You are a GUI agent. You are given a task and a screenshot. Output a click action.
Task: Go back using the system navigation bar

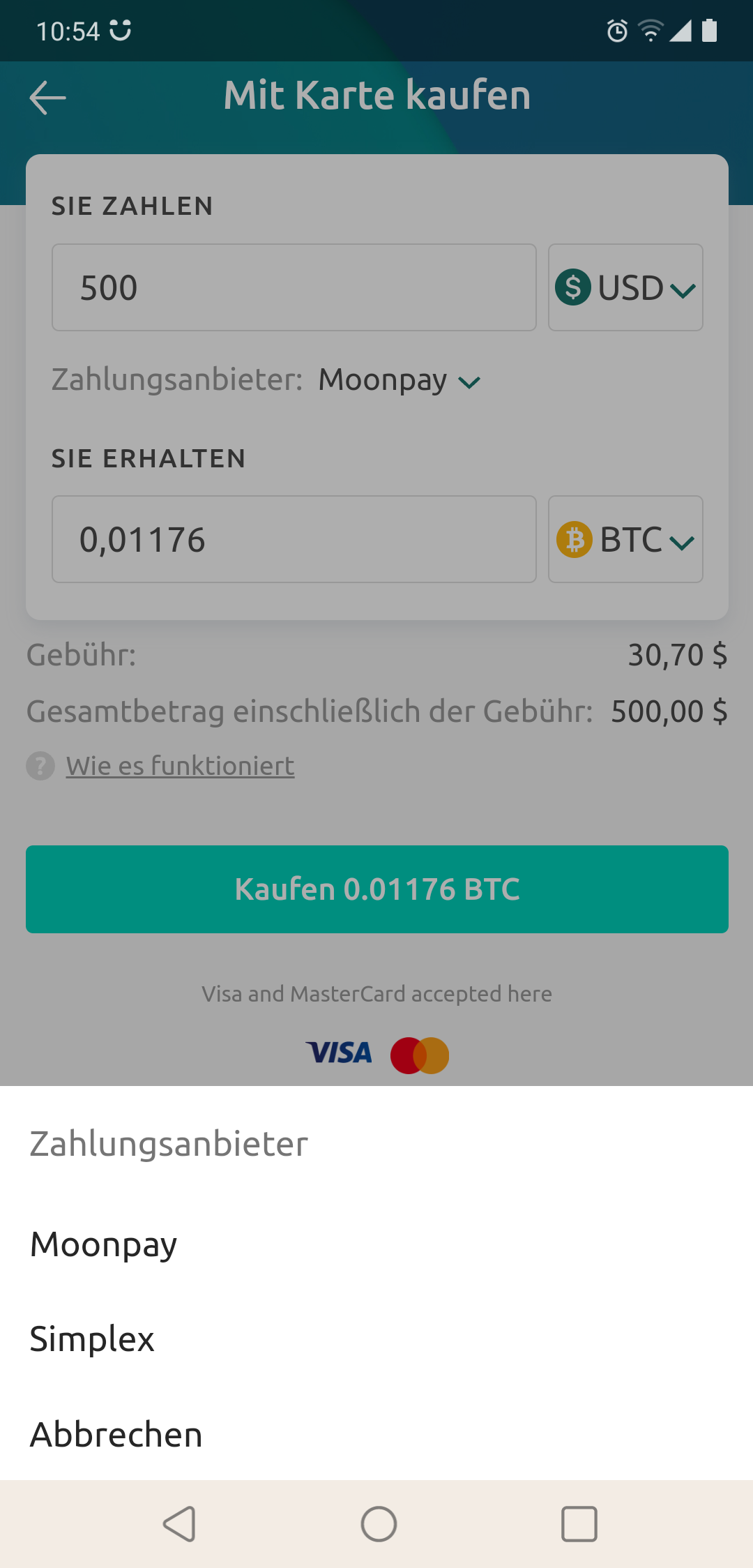(179, 1524)
